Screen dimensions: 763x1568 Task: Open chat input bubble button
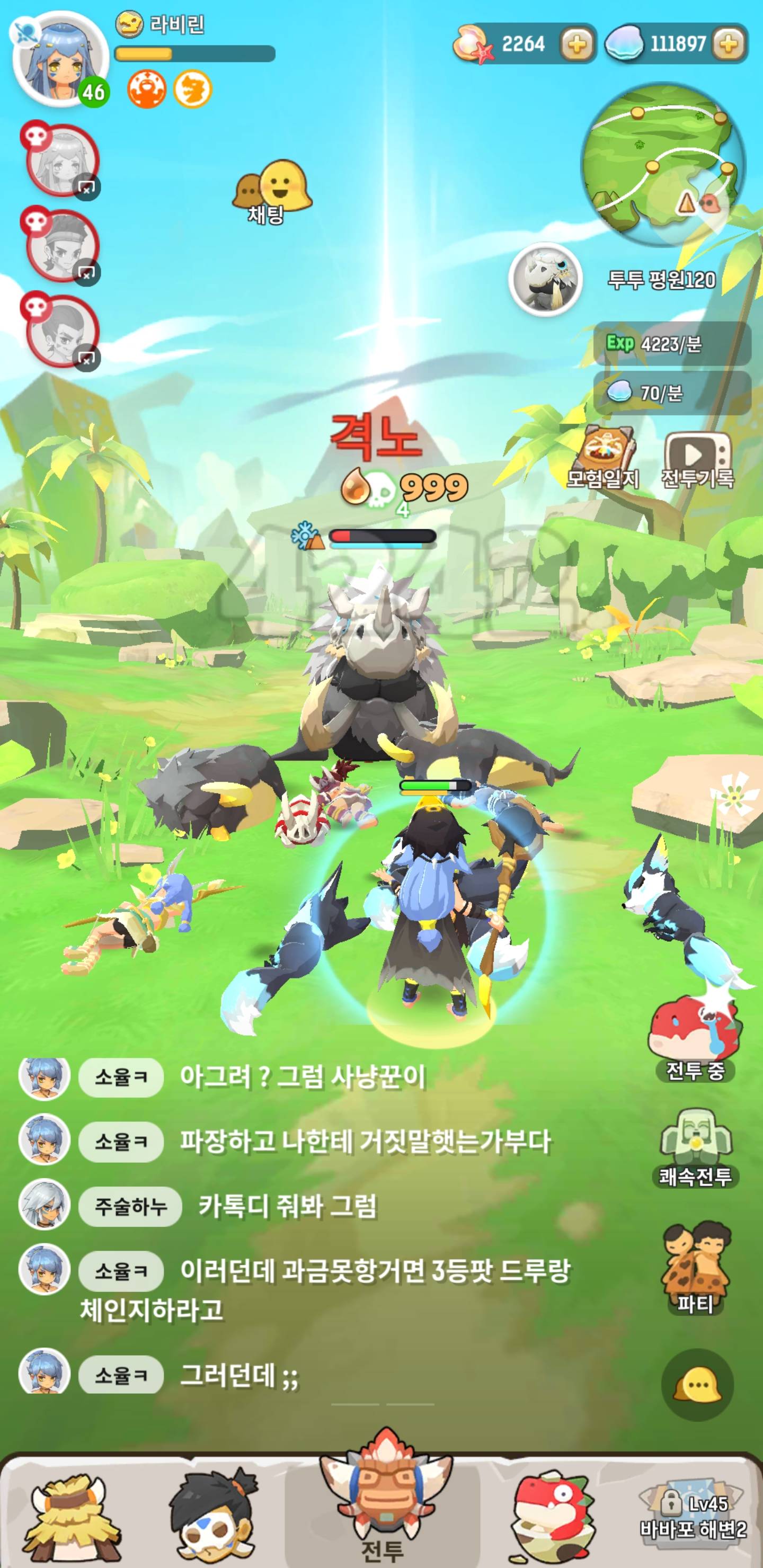coord(697,1385)
